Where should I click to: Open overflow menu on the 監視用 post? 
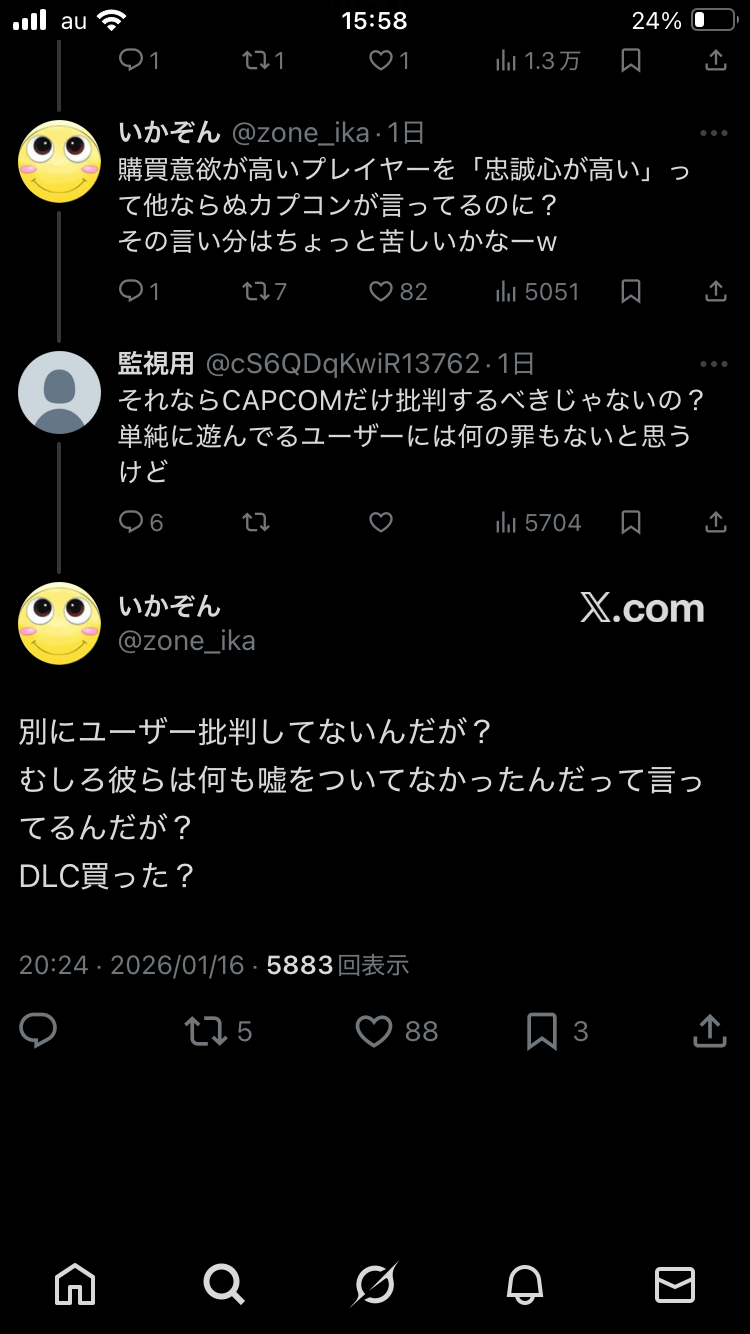tap(714, 364)
